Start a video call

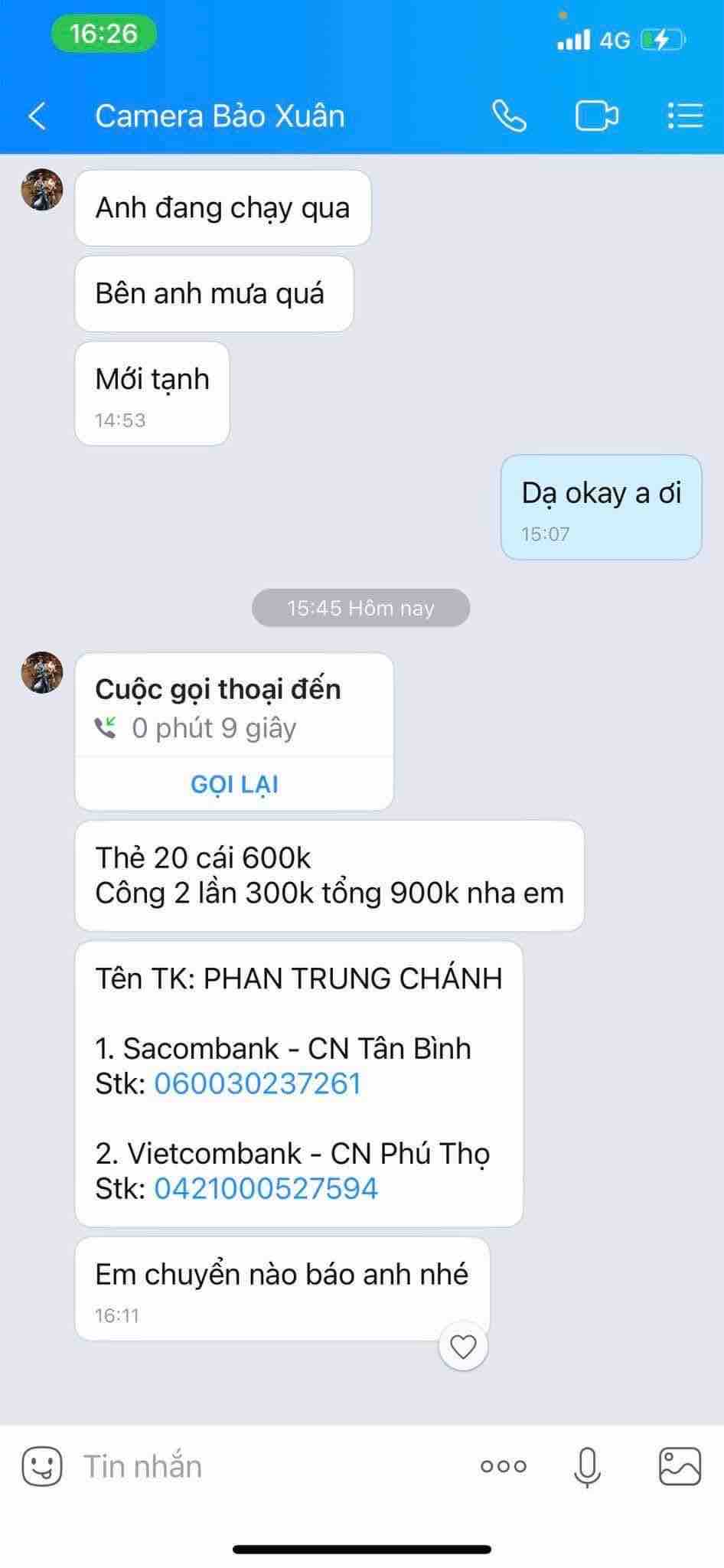click(596, 116)
